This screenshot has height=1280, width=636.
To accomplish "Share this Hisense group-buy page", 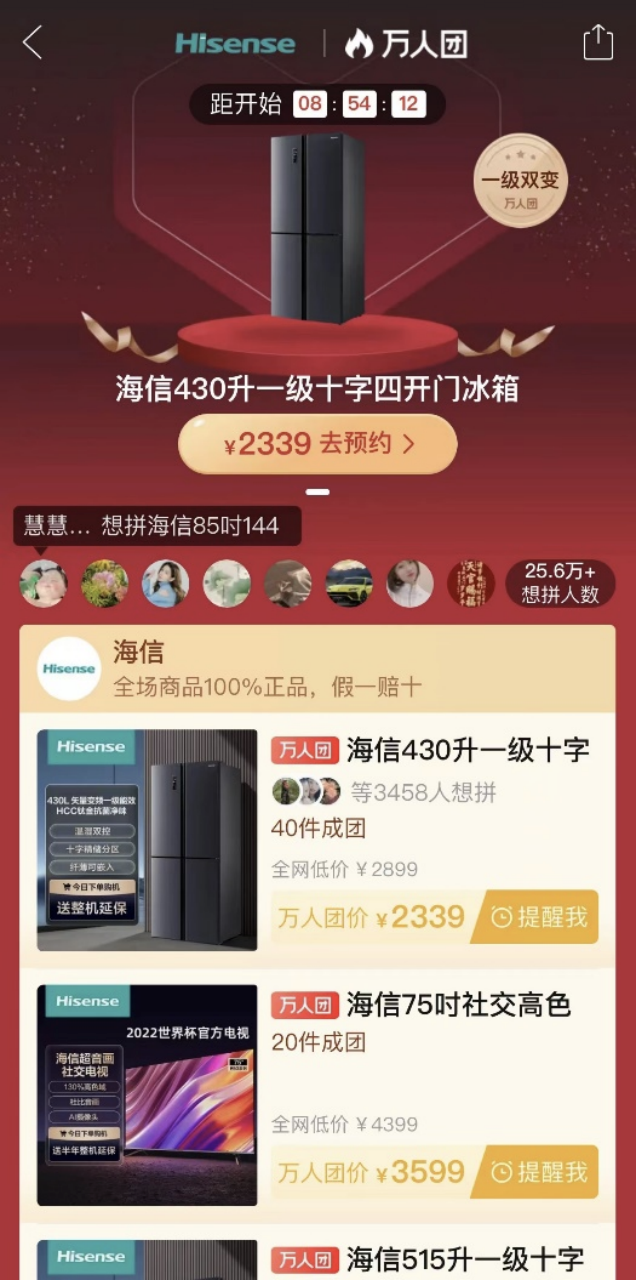I will (x=597, y=43).
